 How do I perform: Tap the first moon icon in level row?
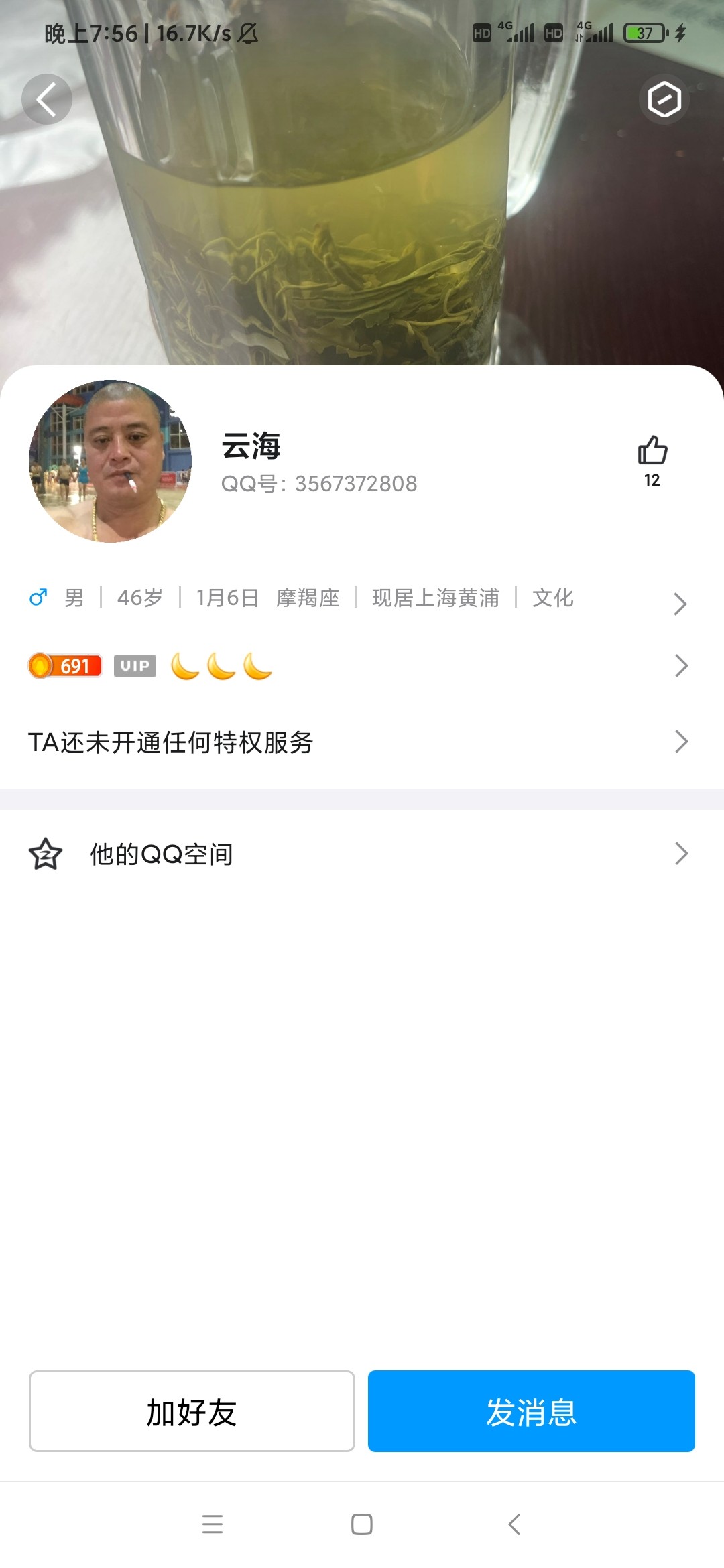coord(184,665)
